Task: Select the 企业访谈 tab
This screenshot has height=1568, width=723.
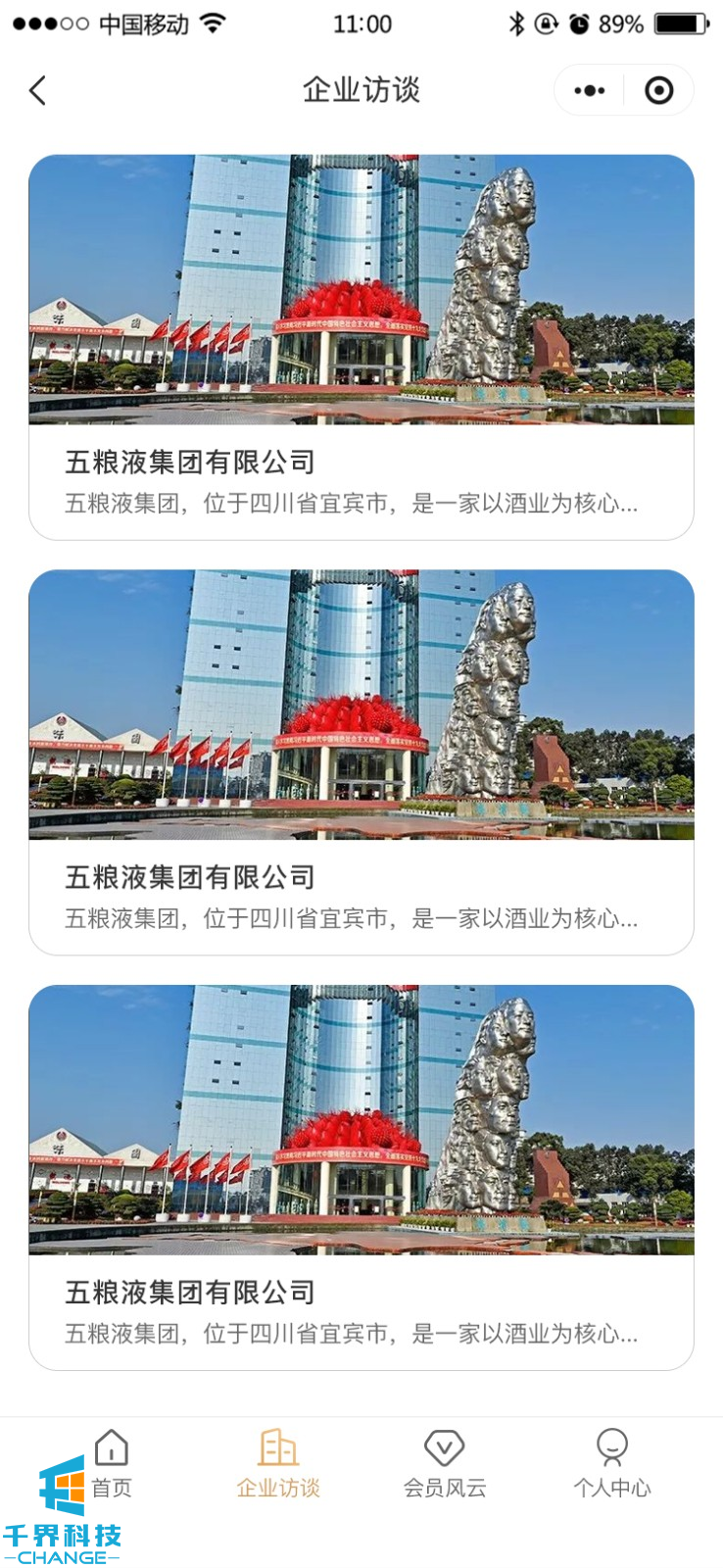Action: [x=278, y=1464]
